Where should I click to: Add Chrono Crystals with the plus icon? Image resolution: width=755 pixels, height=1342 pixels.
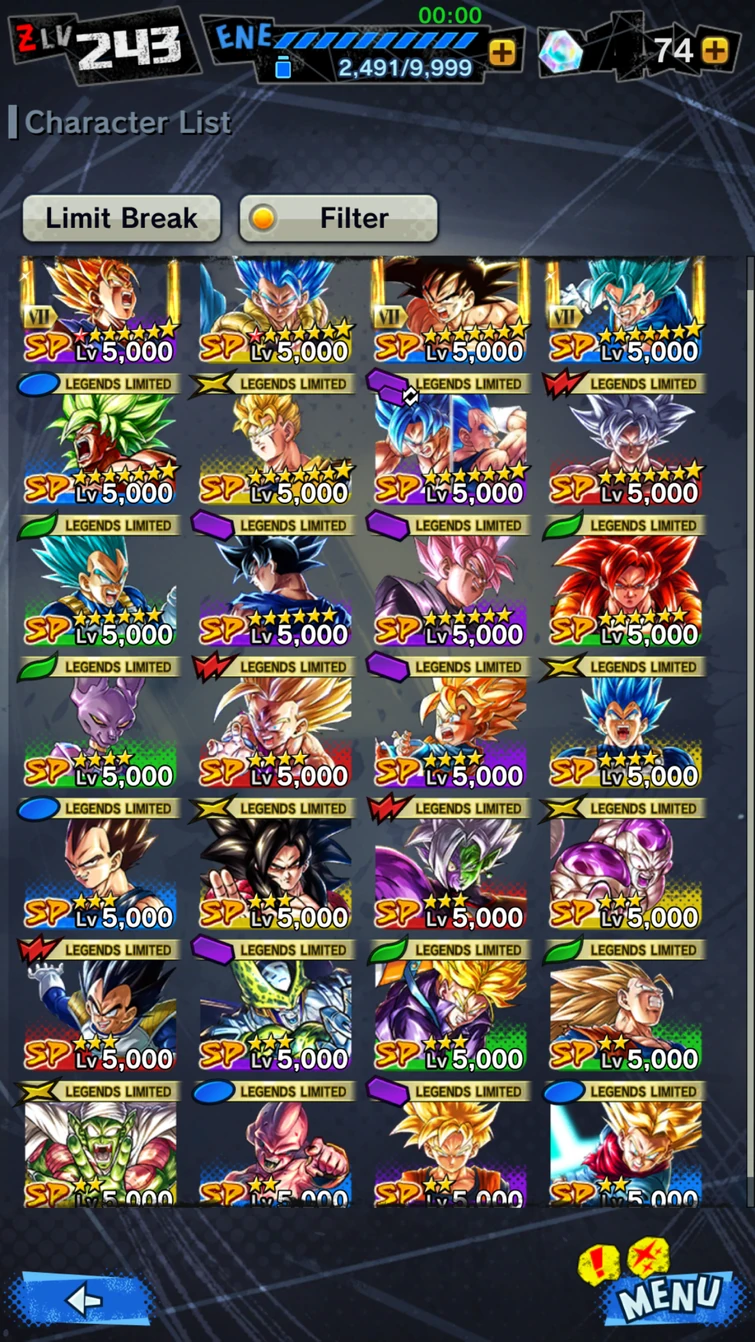[714, 50]
